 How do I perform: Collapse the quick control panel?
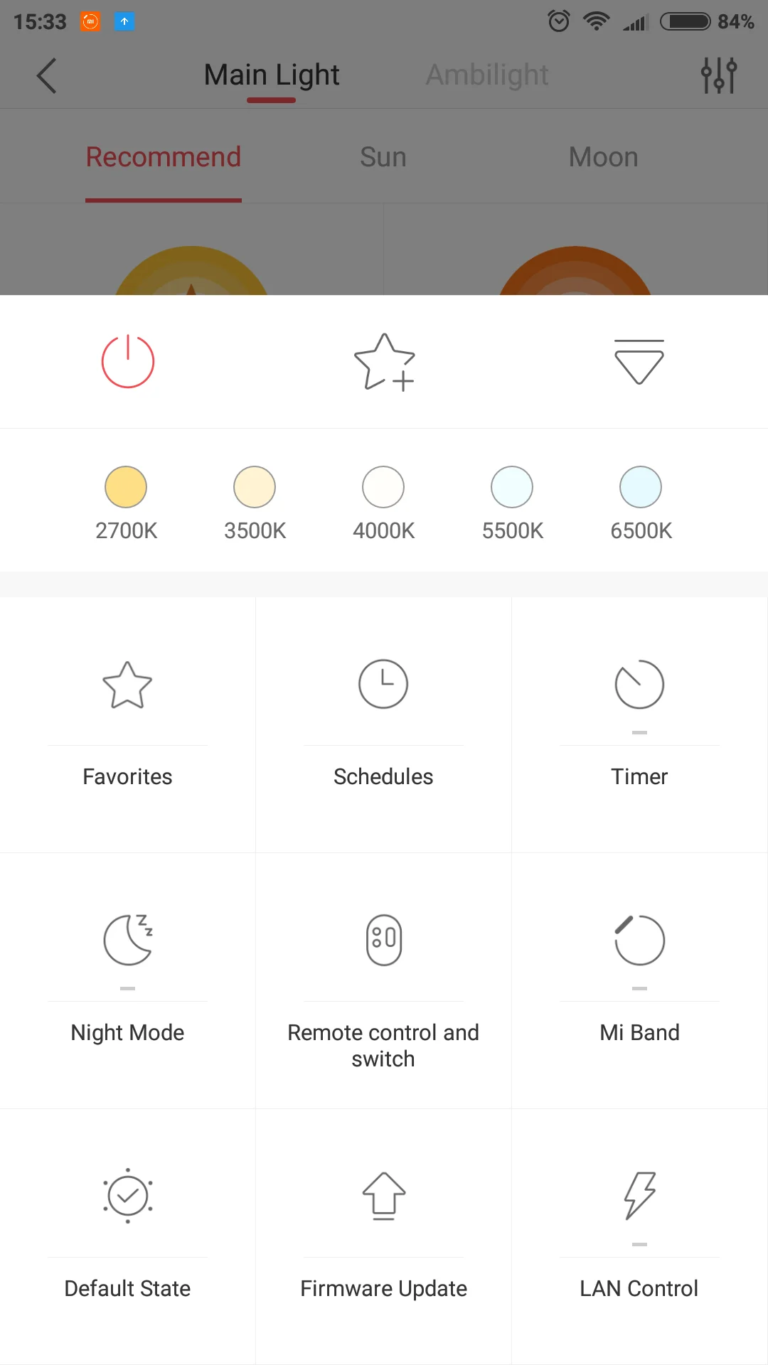[x=639, y=362]
